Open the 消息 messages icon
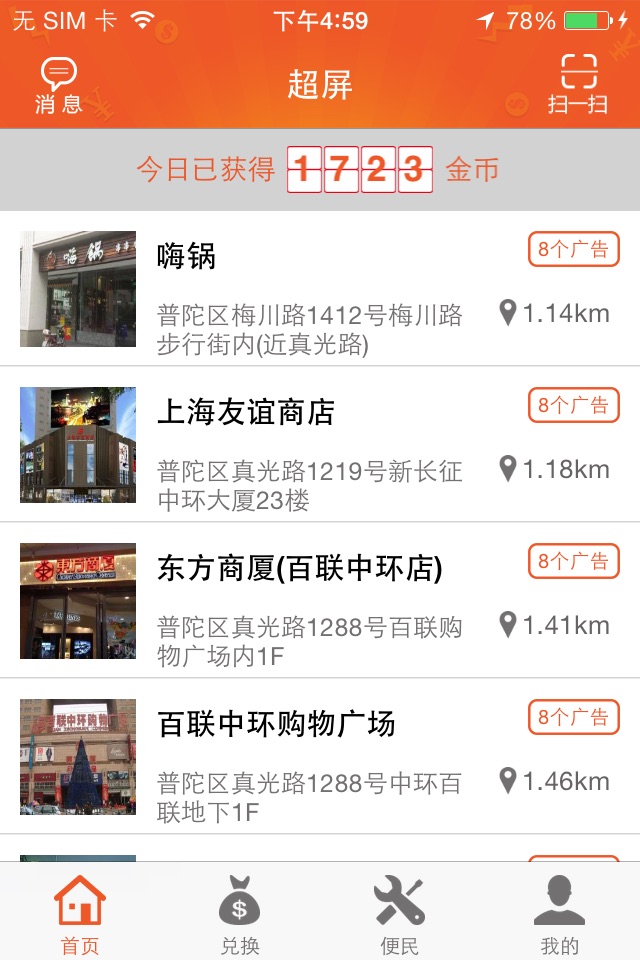This screenshot has height=960, width=640. point(58,86)
